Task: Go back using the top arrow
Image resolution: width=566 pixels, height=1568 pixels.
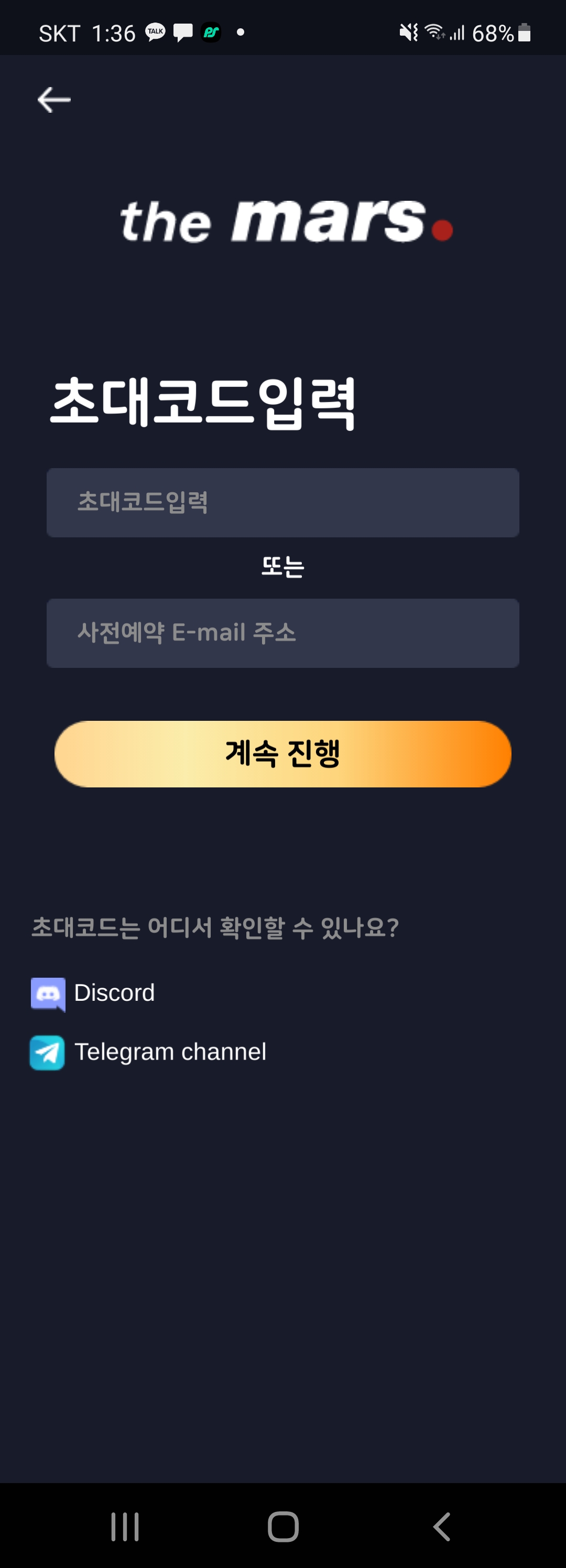Action: [x=54, y=100]
